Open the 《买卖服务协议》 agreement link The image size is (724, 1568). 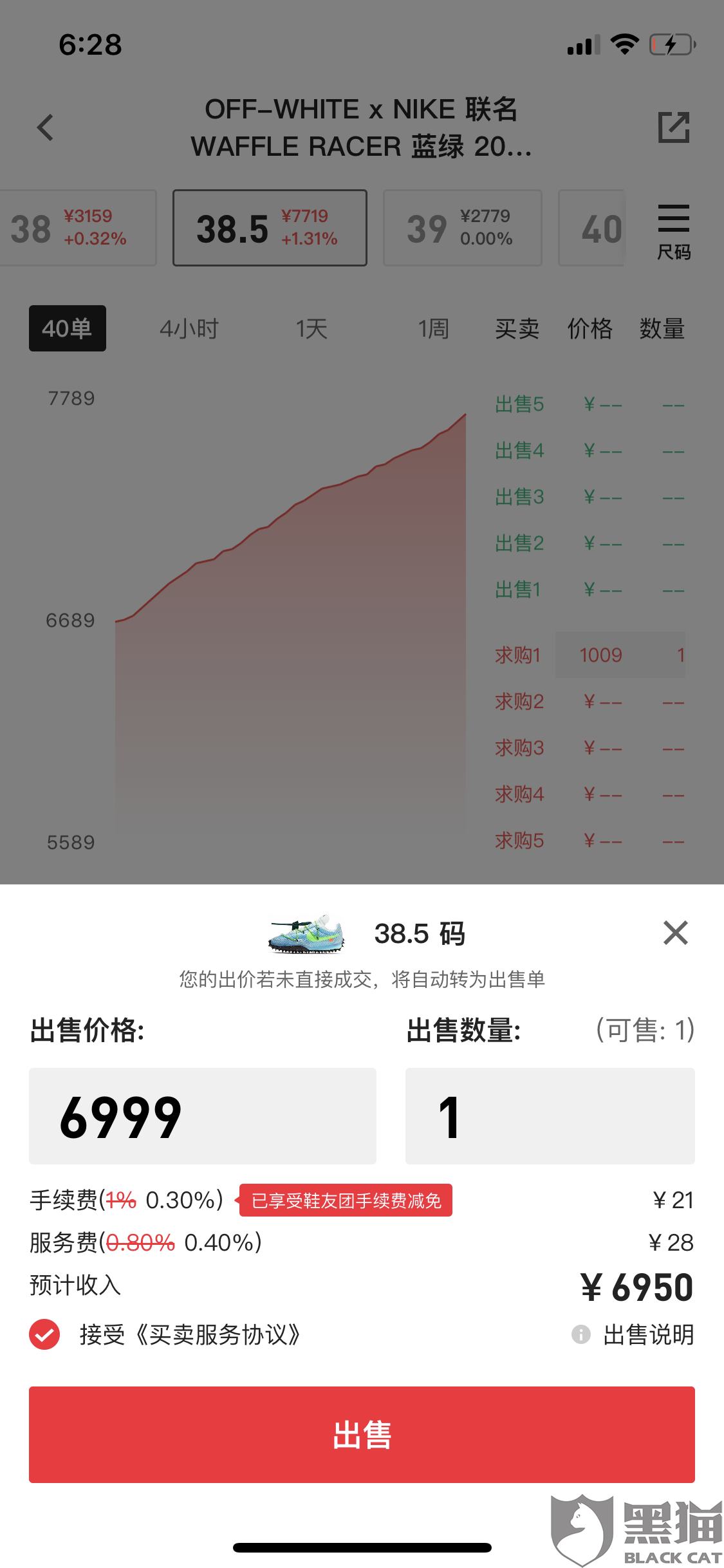(x=217, y=1334)
